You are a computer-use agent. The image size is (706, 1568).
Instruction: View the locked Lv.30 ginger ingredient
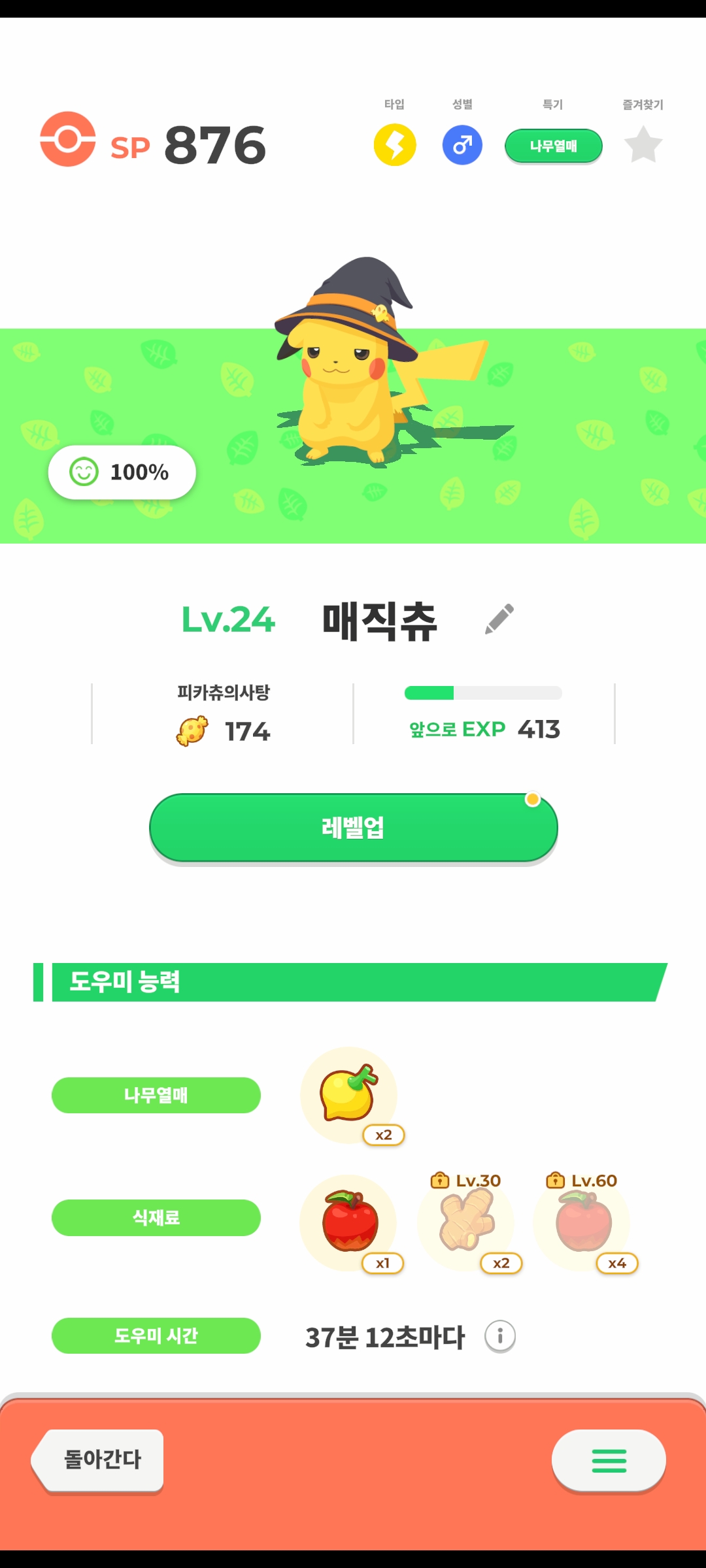click(466, 1220)
